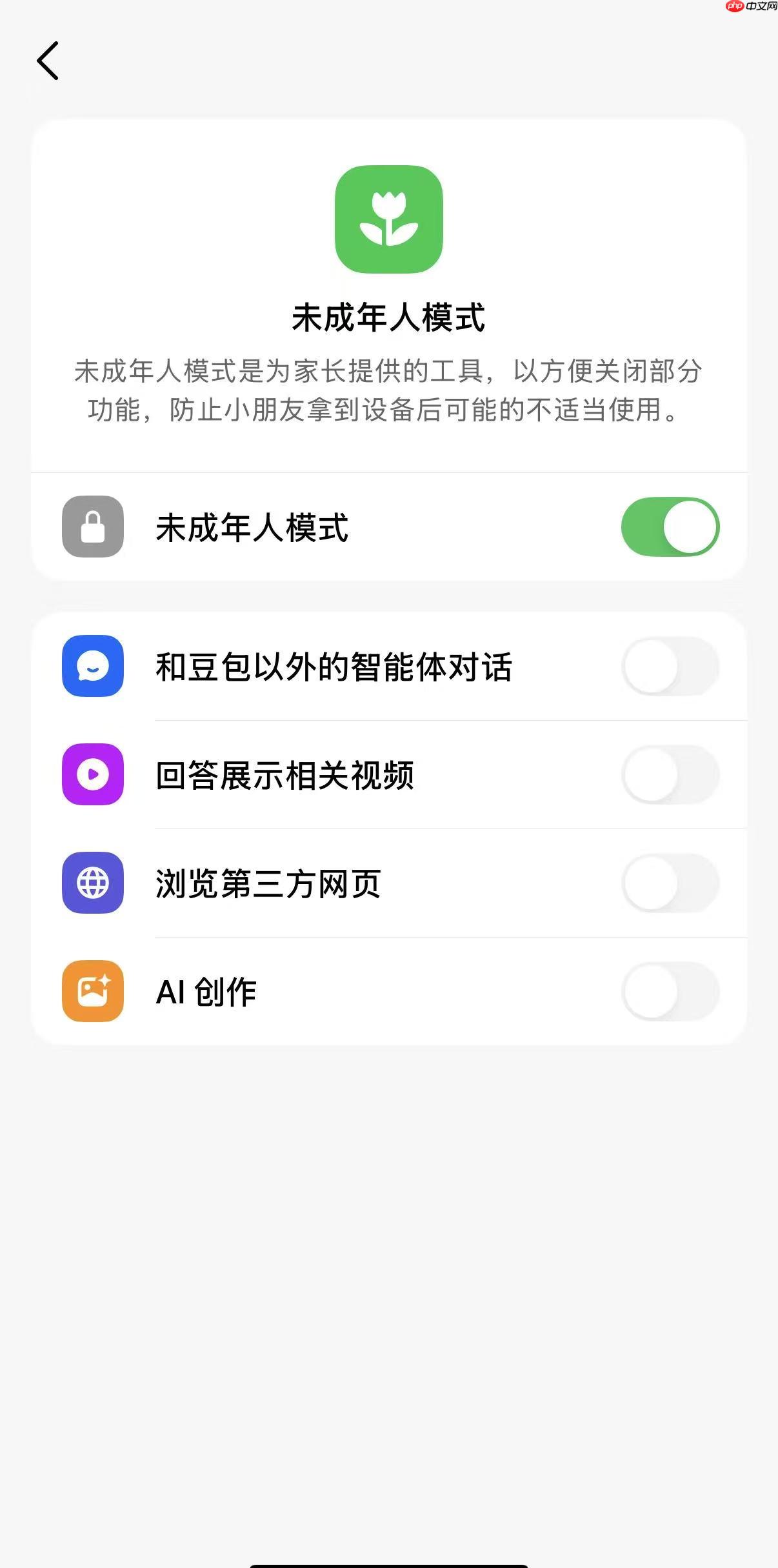Click the gray lock icon

tap(92, 527)
